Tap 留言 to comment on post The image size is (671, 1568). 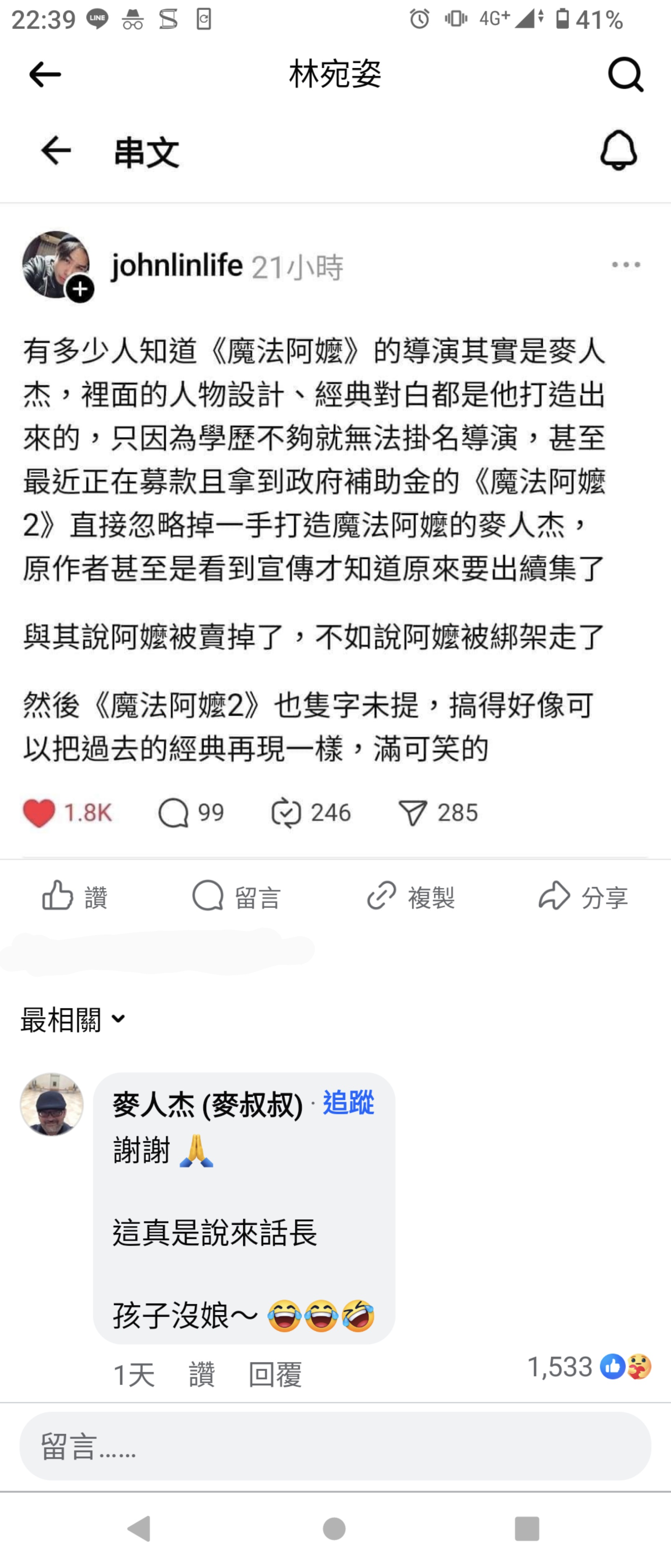click(x=237, y=897)
